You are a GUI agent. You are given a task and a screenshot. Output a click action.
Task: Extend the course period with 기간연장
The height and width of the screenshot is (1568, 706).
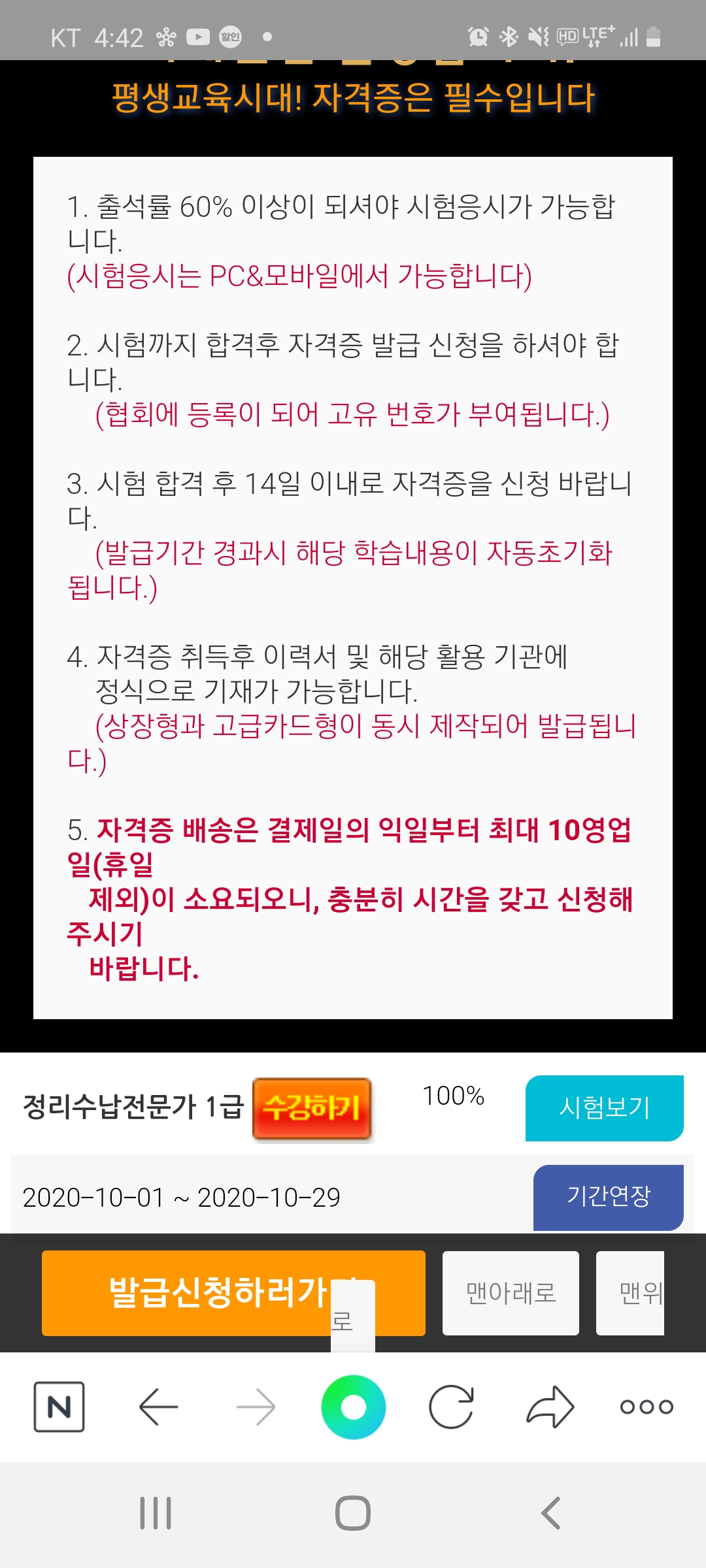[608, 1197]
